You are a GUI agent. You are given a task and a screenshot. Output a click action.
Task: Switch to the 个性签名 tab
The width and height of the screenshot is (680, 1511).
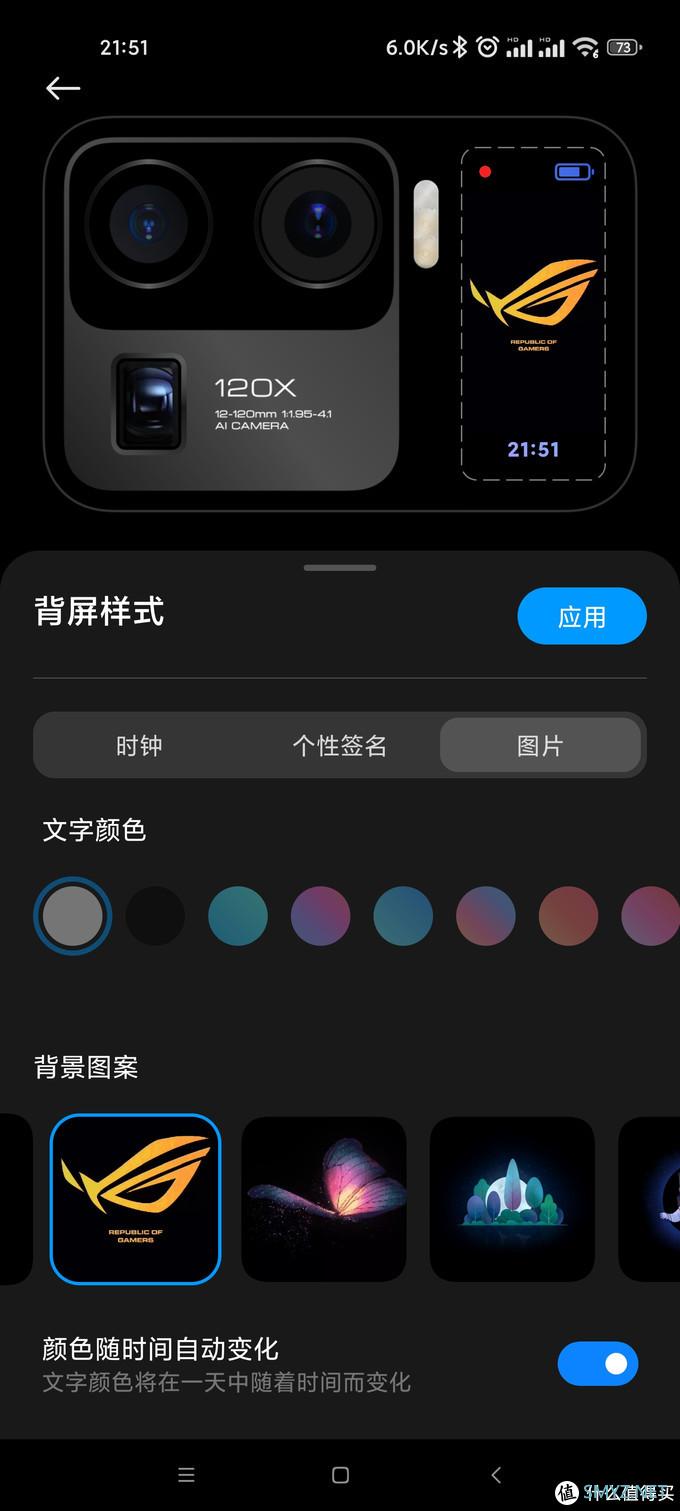[339, 746]
